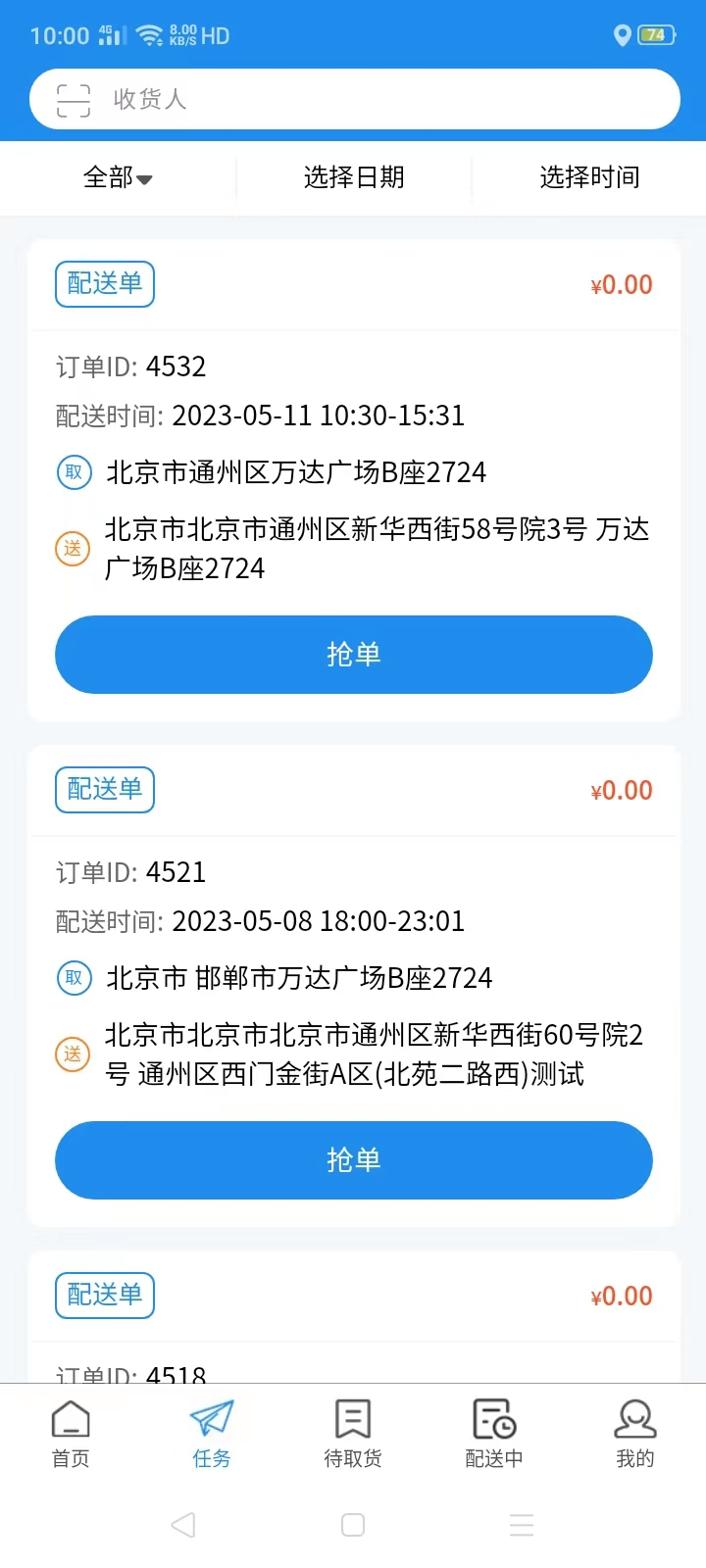
Task: Grab order 4521 with 抢单
Action: pos(353,1160)
